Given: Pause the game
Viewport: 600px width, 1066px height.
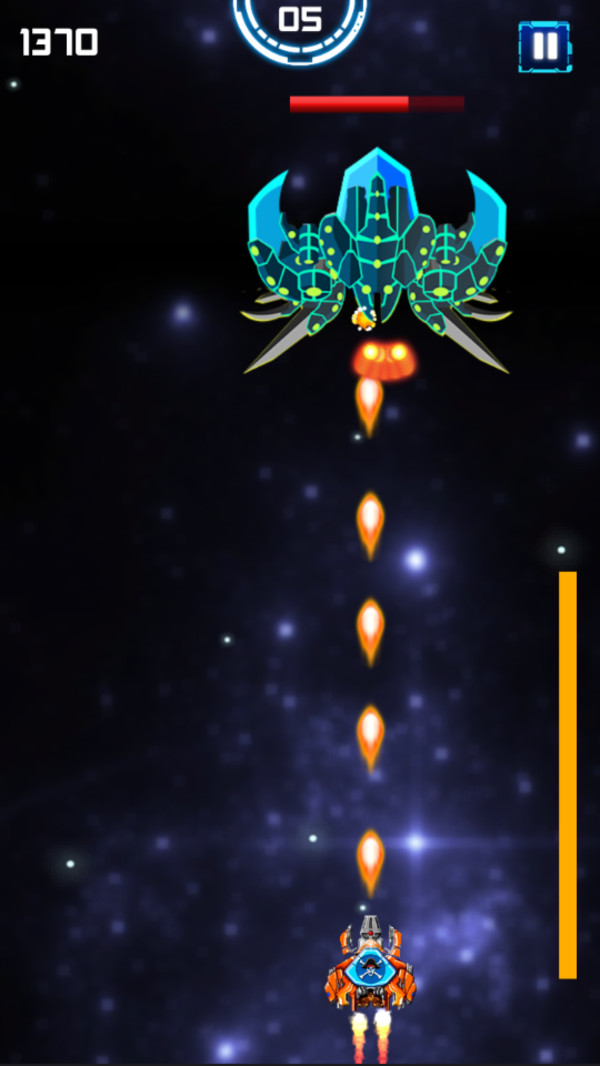Looking at the screenshot, I should click(x=544, y=46).
